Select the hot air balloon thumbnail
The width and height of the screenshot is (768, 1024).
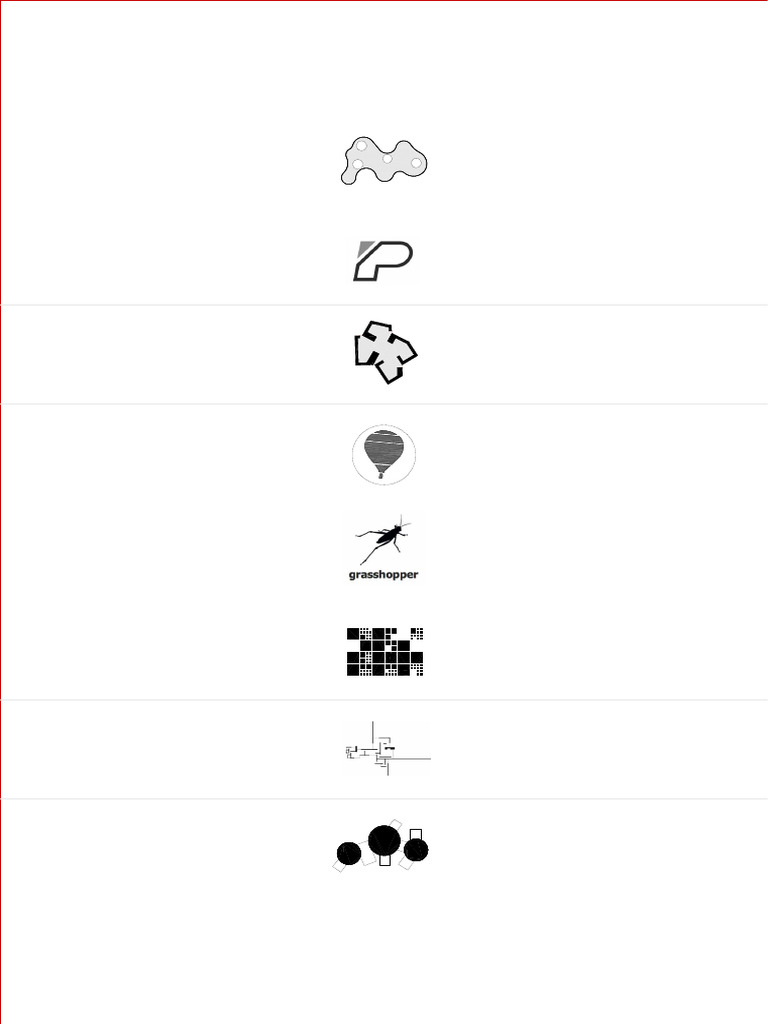tap(384, 455)
